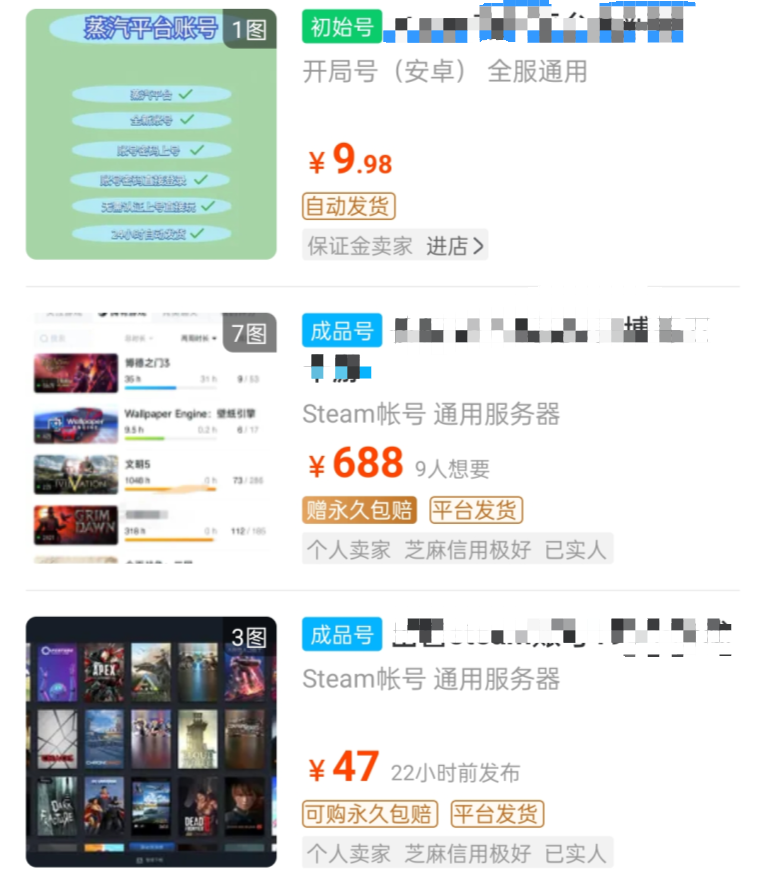Open the ¥688 Steam帐号 listing
765x891 pixels.
[x=431, y=414]
